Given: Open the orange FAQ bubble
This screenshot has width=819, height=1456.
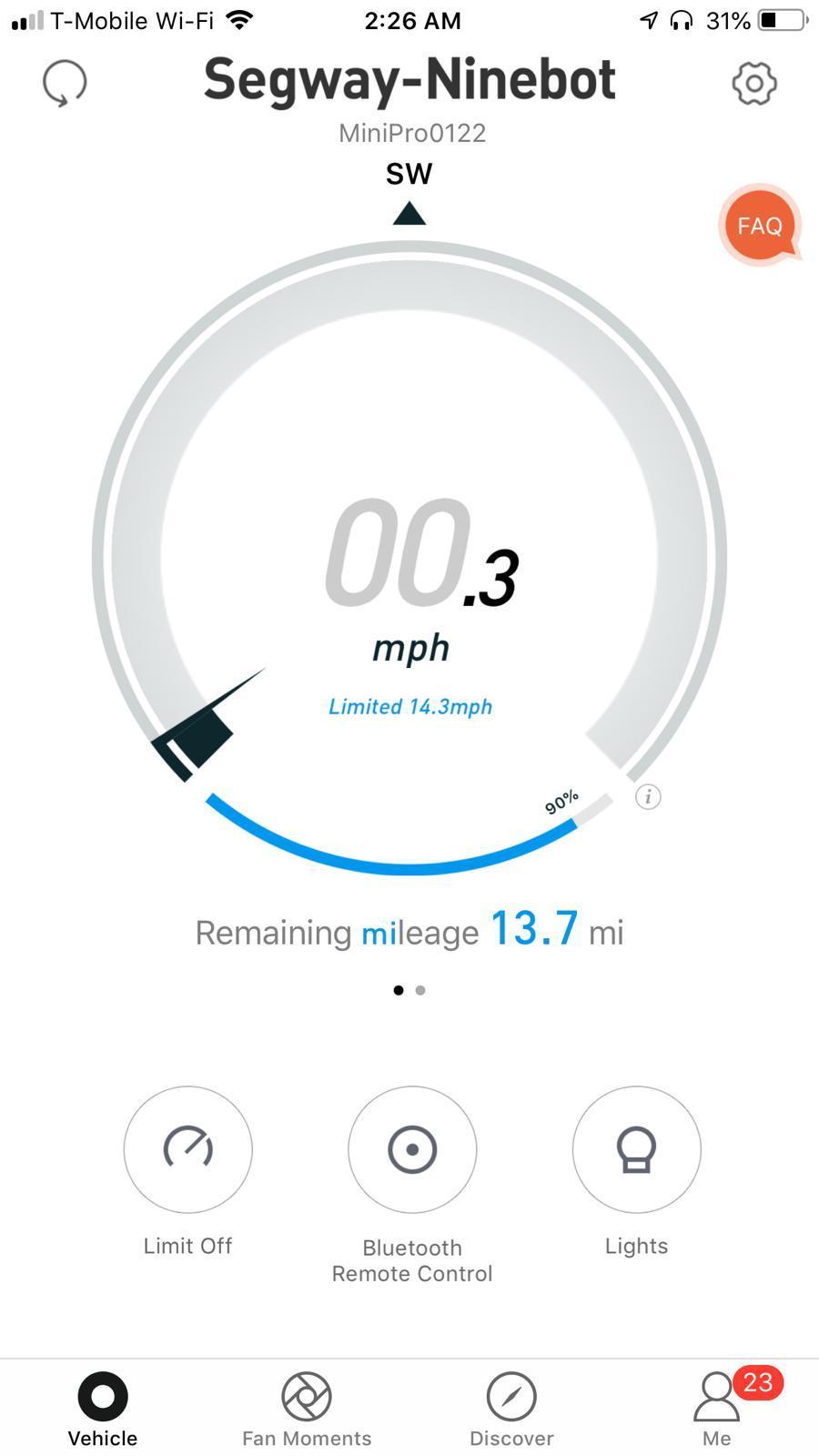Looking at the screenshot, I should coord(760,226).
